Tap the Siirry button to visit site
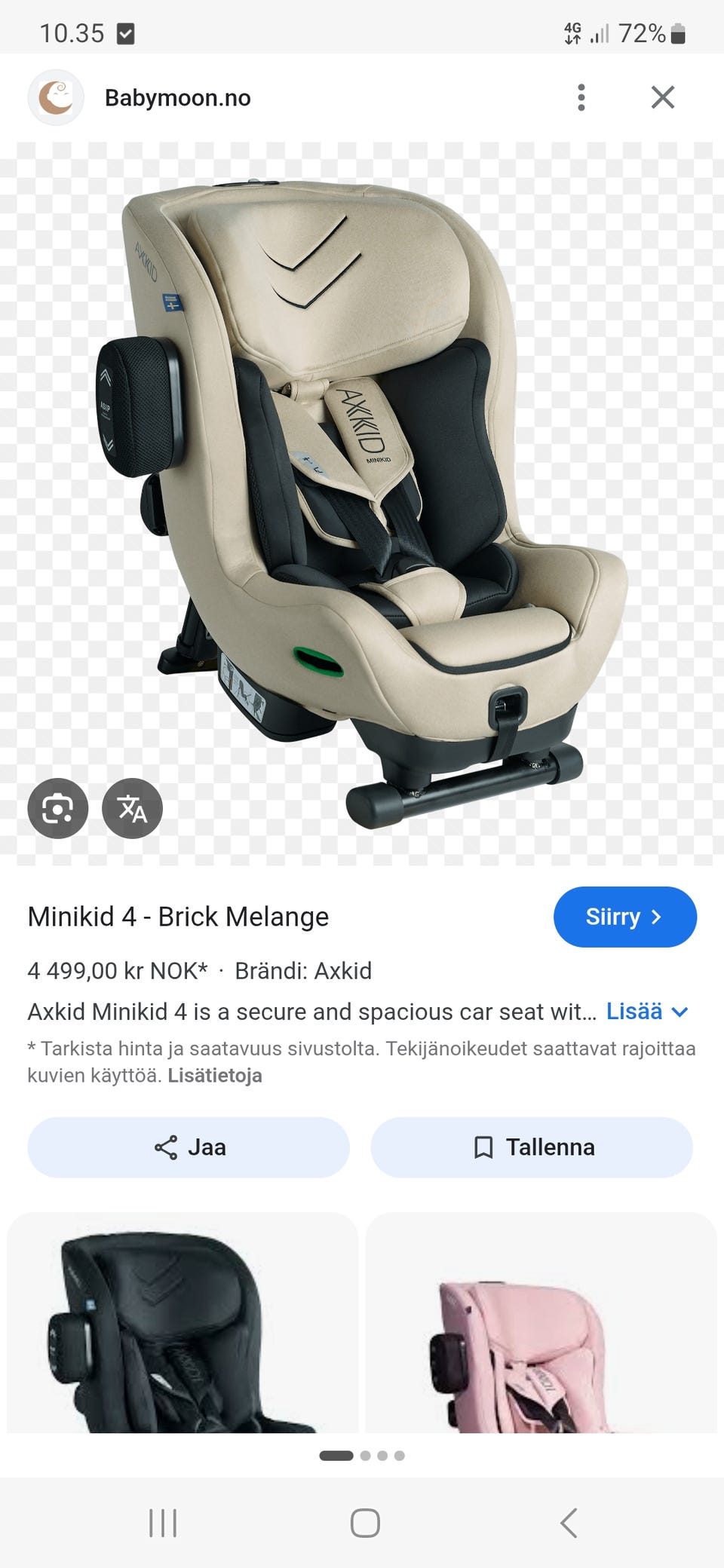This screenshot has width=724, height=1568. (x=624, y=917)
